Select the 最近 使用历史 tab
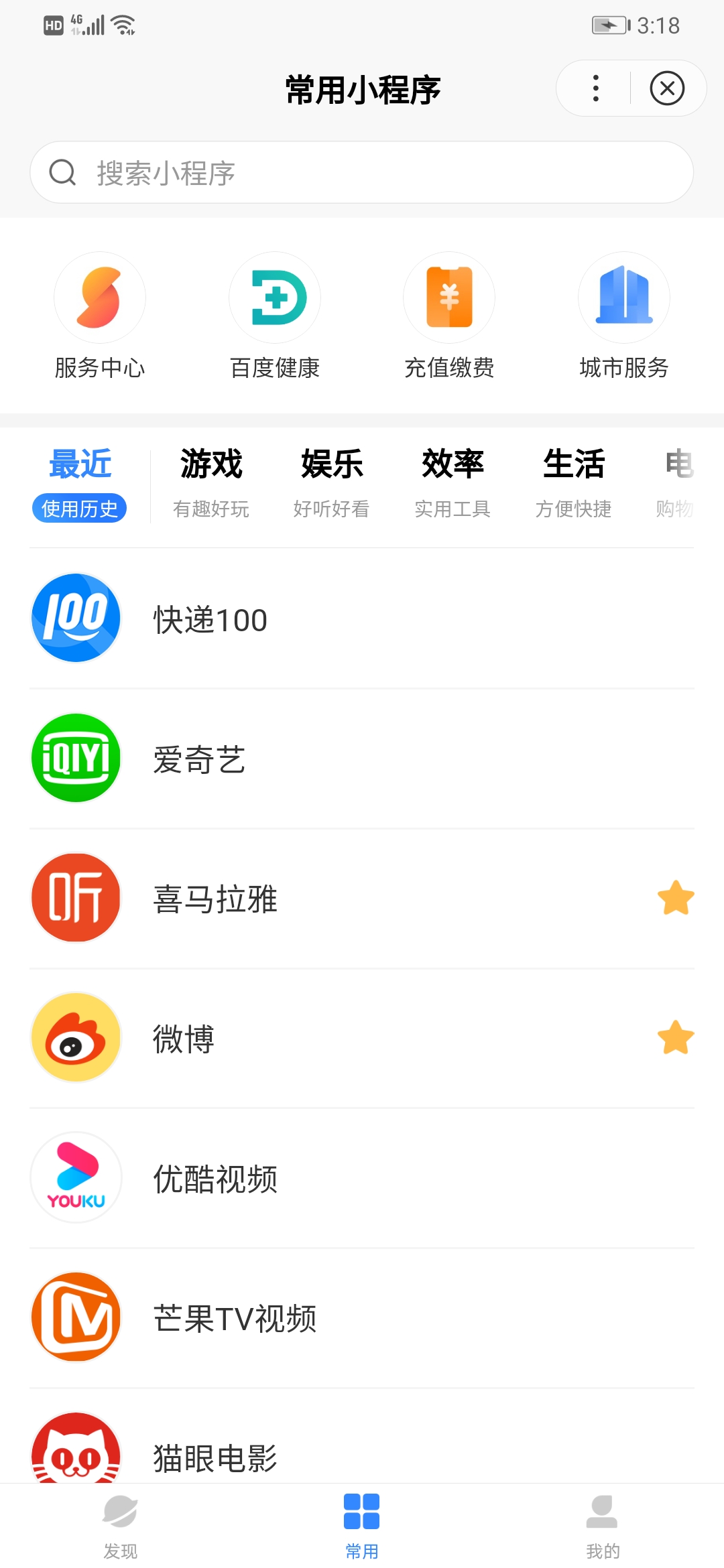 [x=80, y=482]
